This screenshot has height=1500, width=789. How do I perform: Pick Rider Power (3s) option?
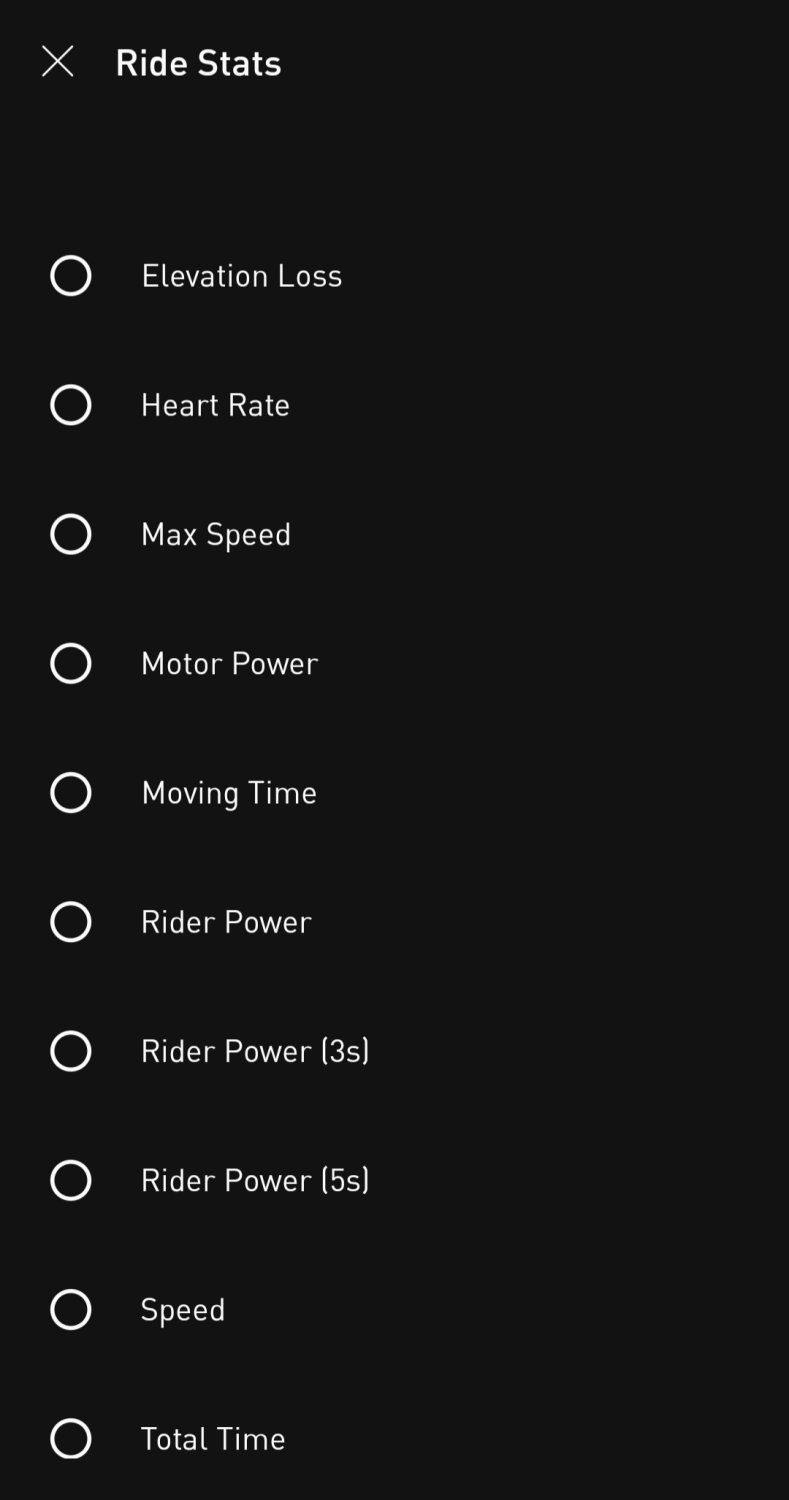tap(71, 1051)
